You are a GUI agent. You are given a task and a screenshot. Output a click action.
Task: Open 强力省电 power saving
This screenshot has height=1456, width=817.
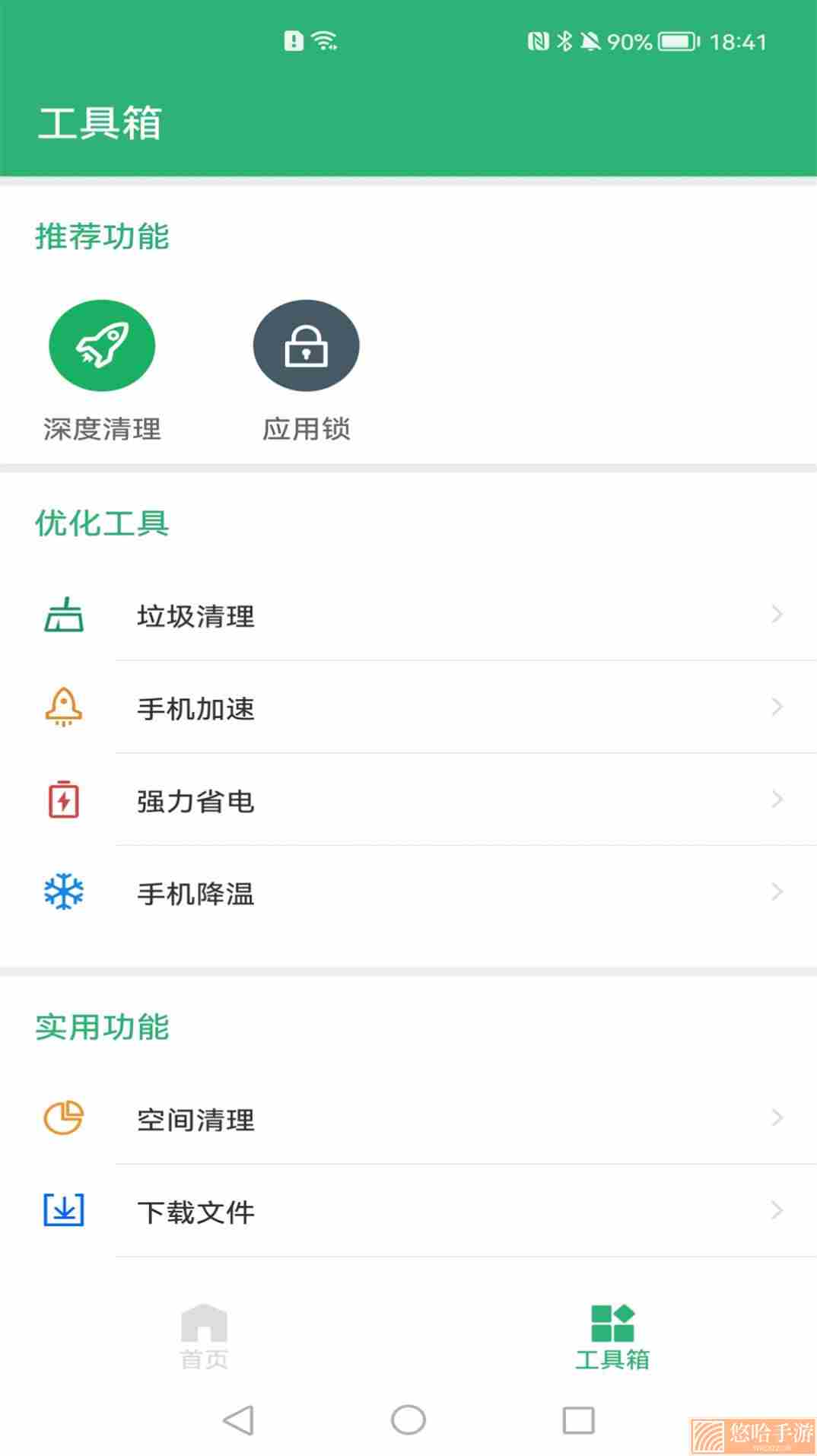(x=408, y=800)
